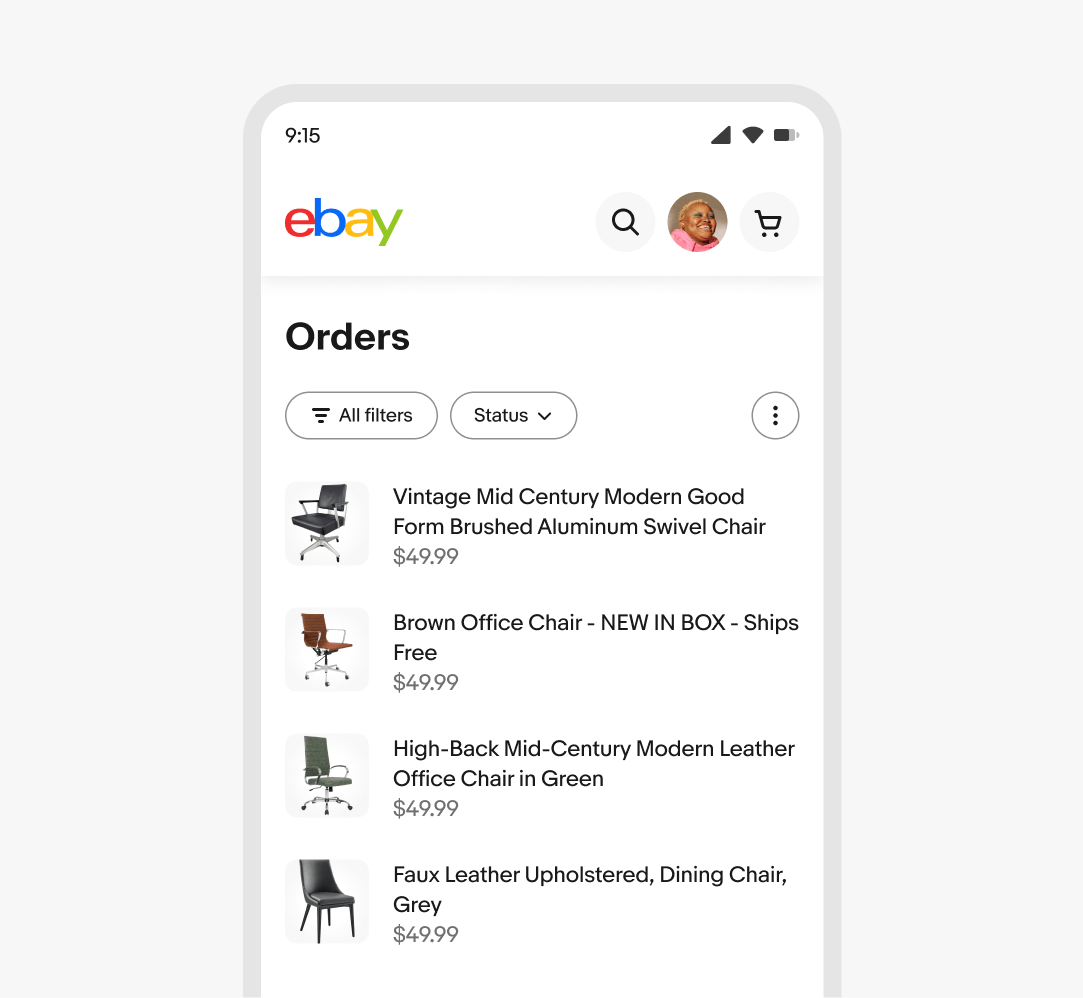The height and width of the screenshot is (998, 1083).
Task: Expand the Status dropdown
Action: point(513,415)
